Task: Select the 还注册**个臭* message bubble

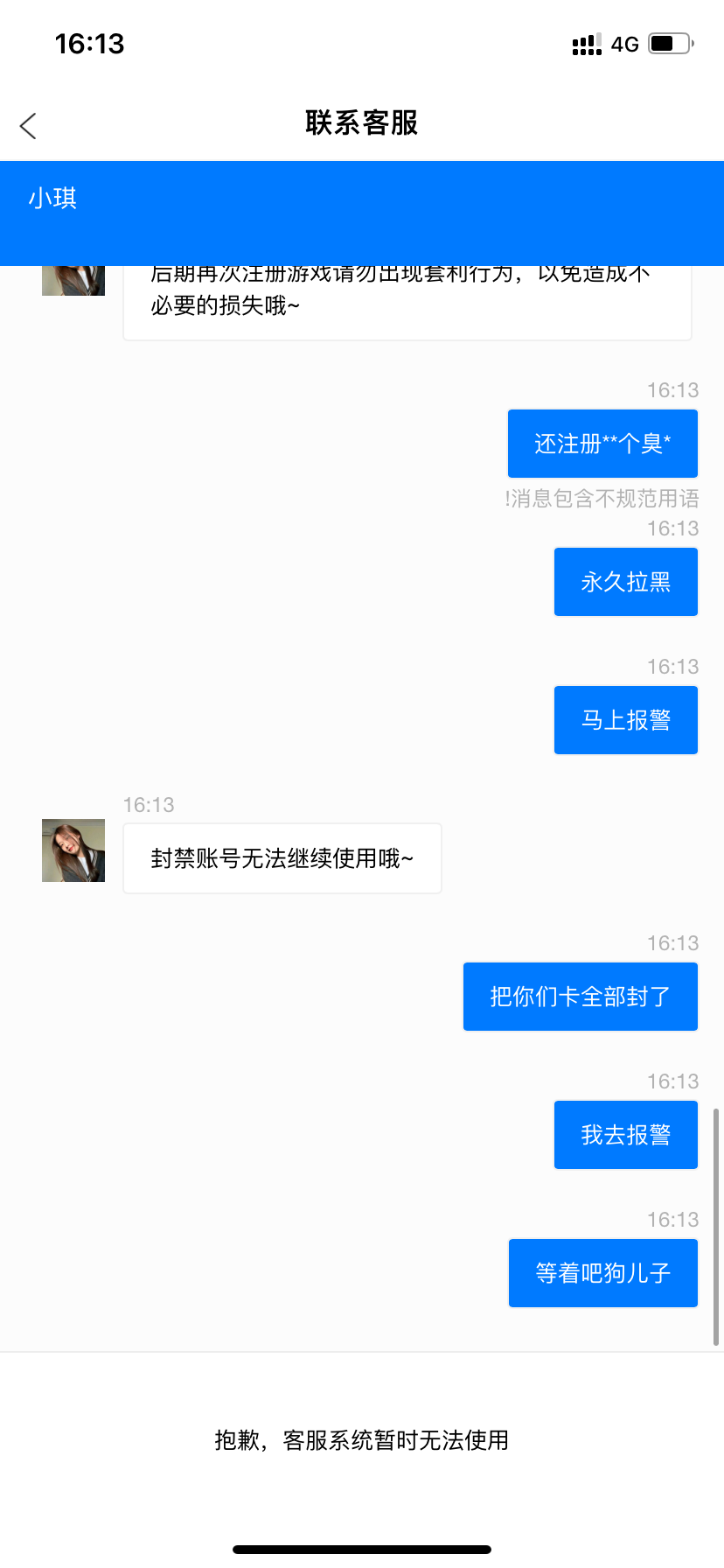Action: (602, 443)
